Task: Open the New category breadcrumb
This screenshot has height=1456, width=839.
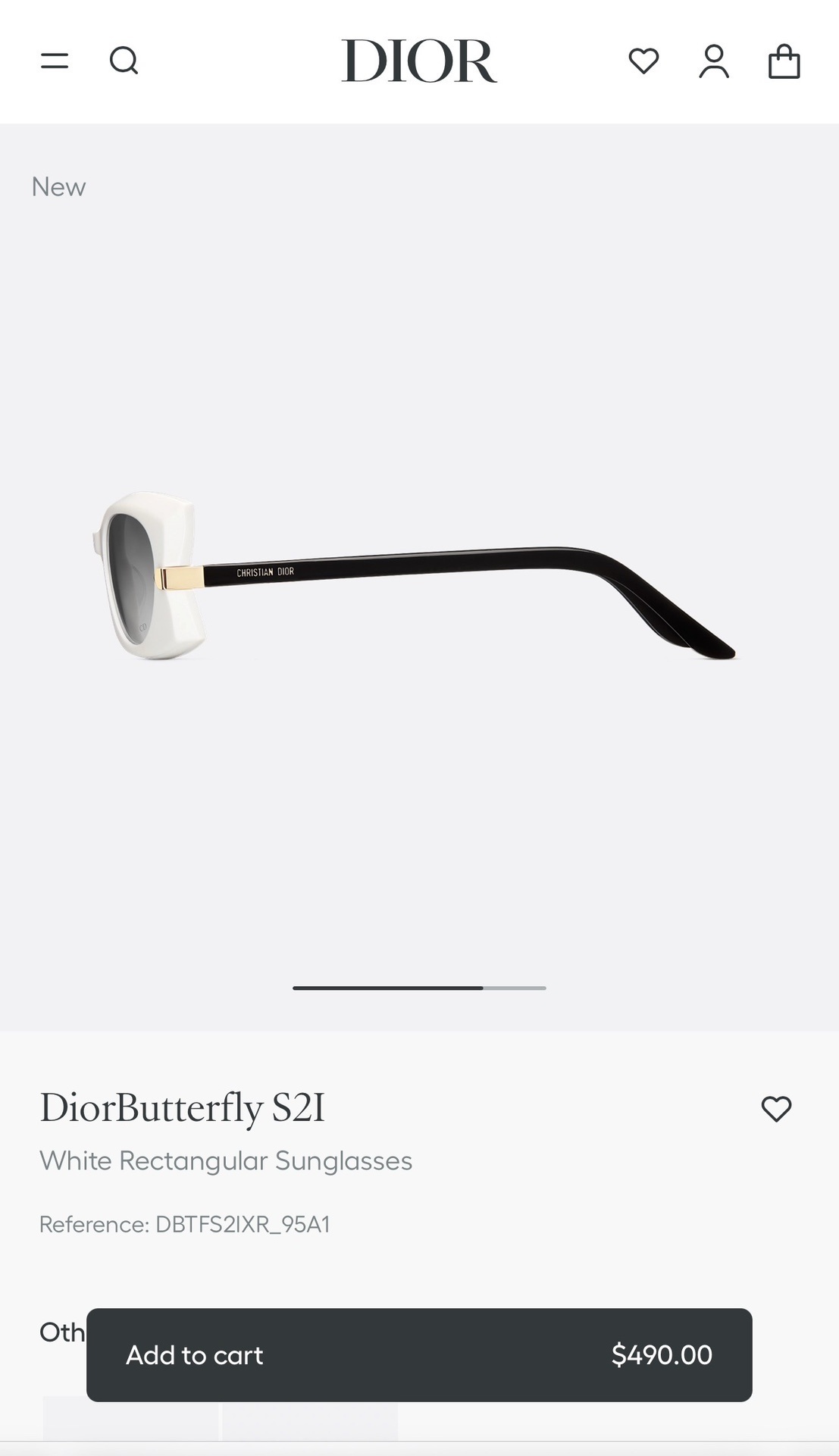Action: coord(58,186)
